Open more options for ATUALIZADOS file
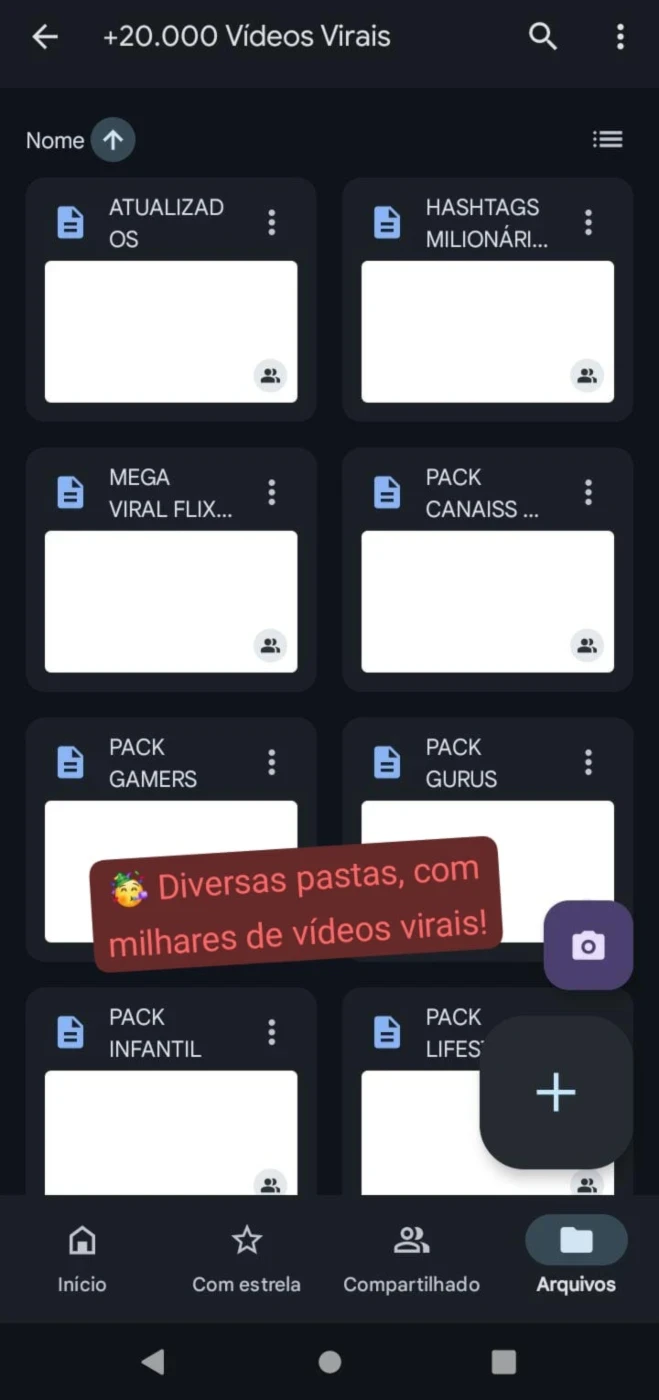Viewport: 659px width, 1400px height. (271, 222)
